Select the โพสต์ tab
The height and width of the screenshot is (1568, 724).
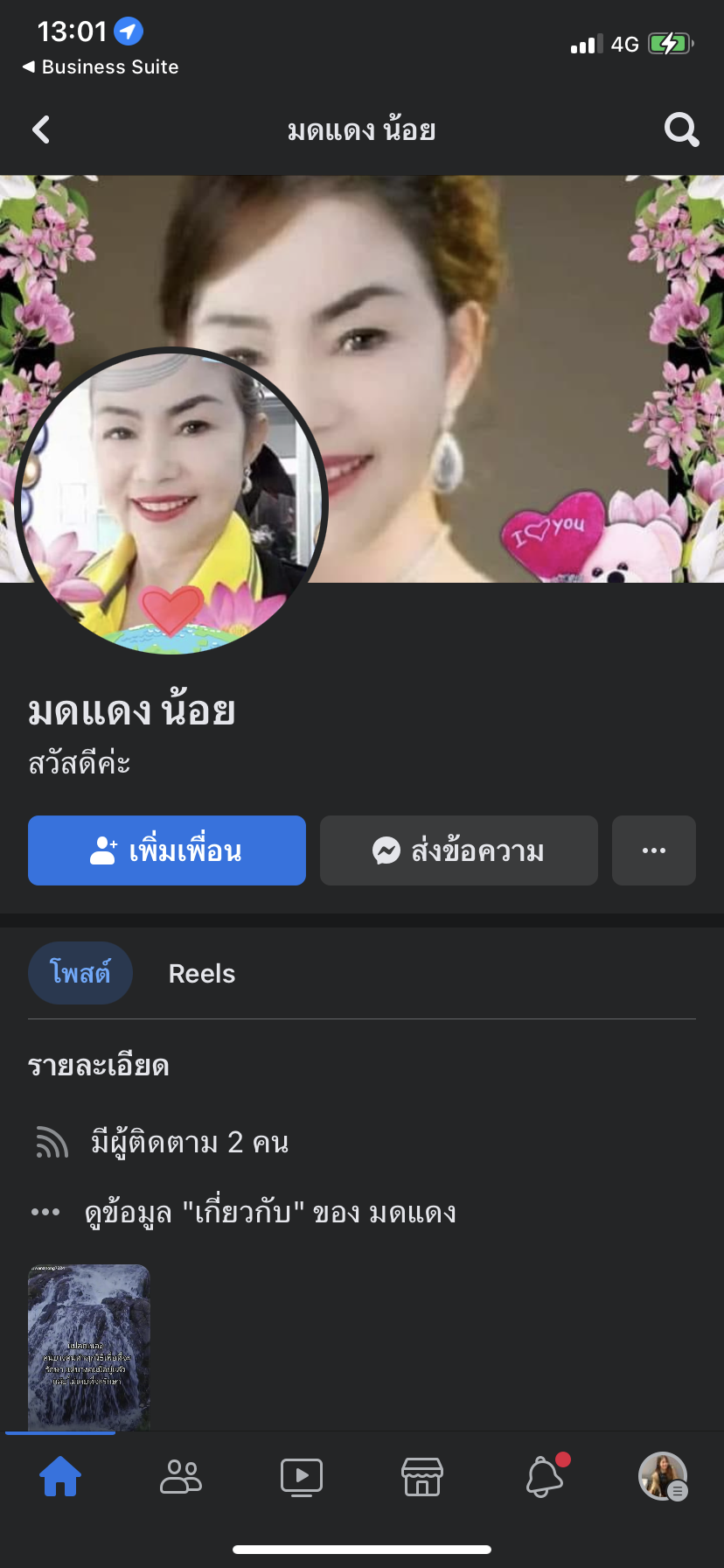pyautogui.click(x=80, y=973)
